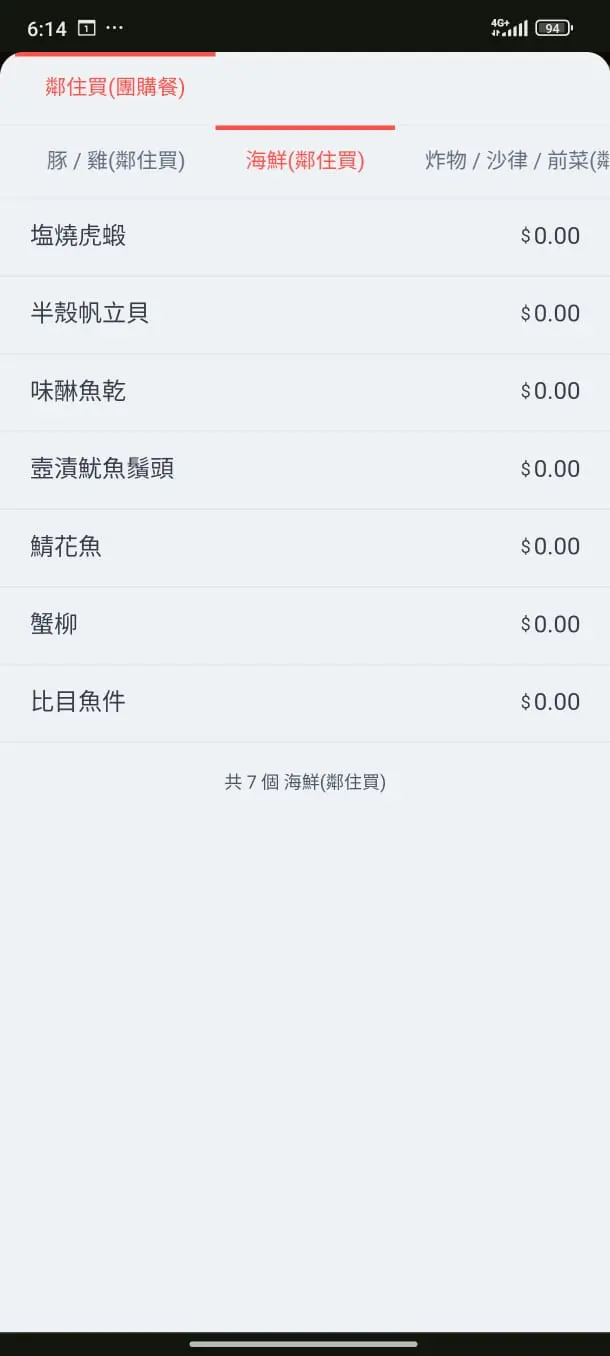The image size is (610, 1356).
Task: Open the 比目魚件 item
Action: (x=304, y=702)
